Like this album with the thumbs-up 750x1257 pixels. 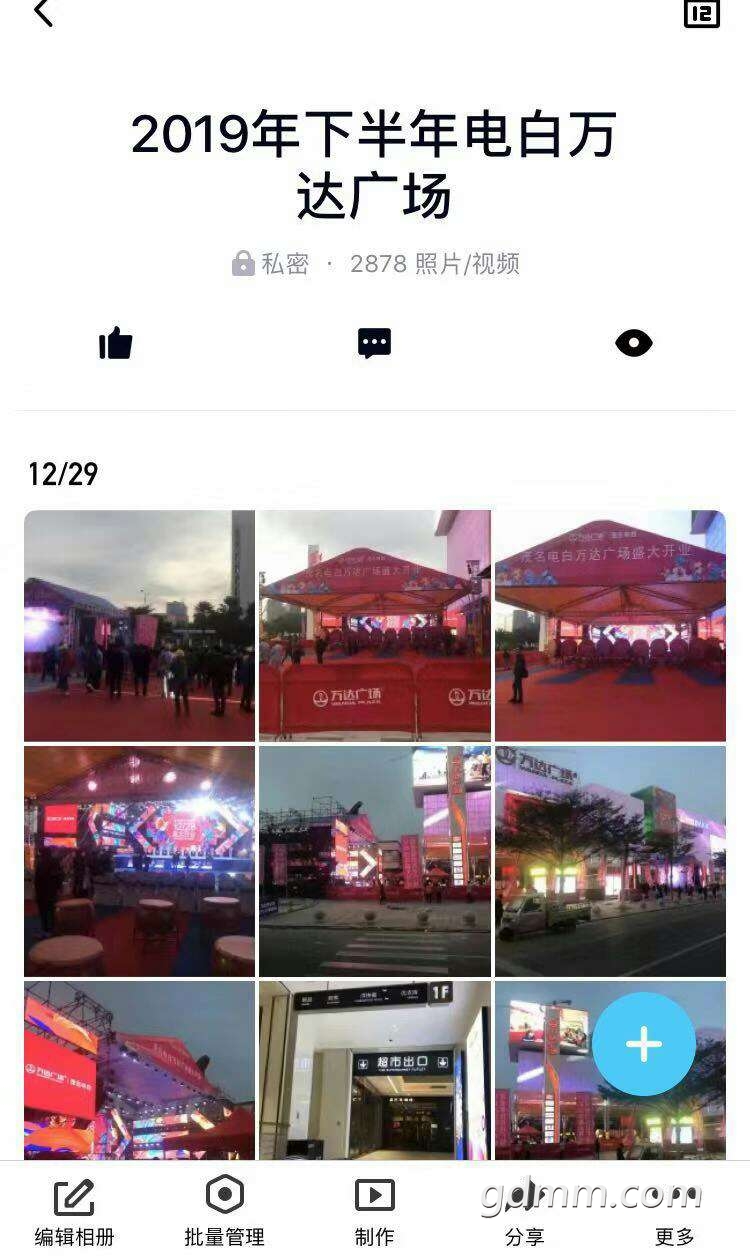click(x=116, y=344)
